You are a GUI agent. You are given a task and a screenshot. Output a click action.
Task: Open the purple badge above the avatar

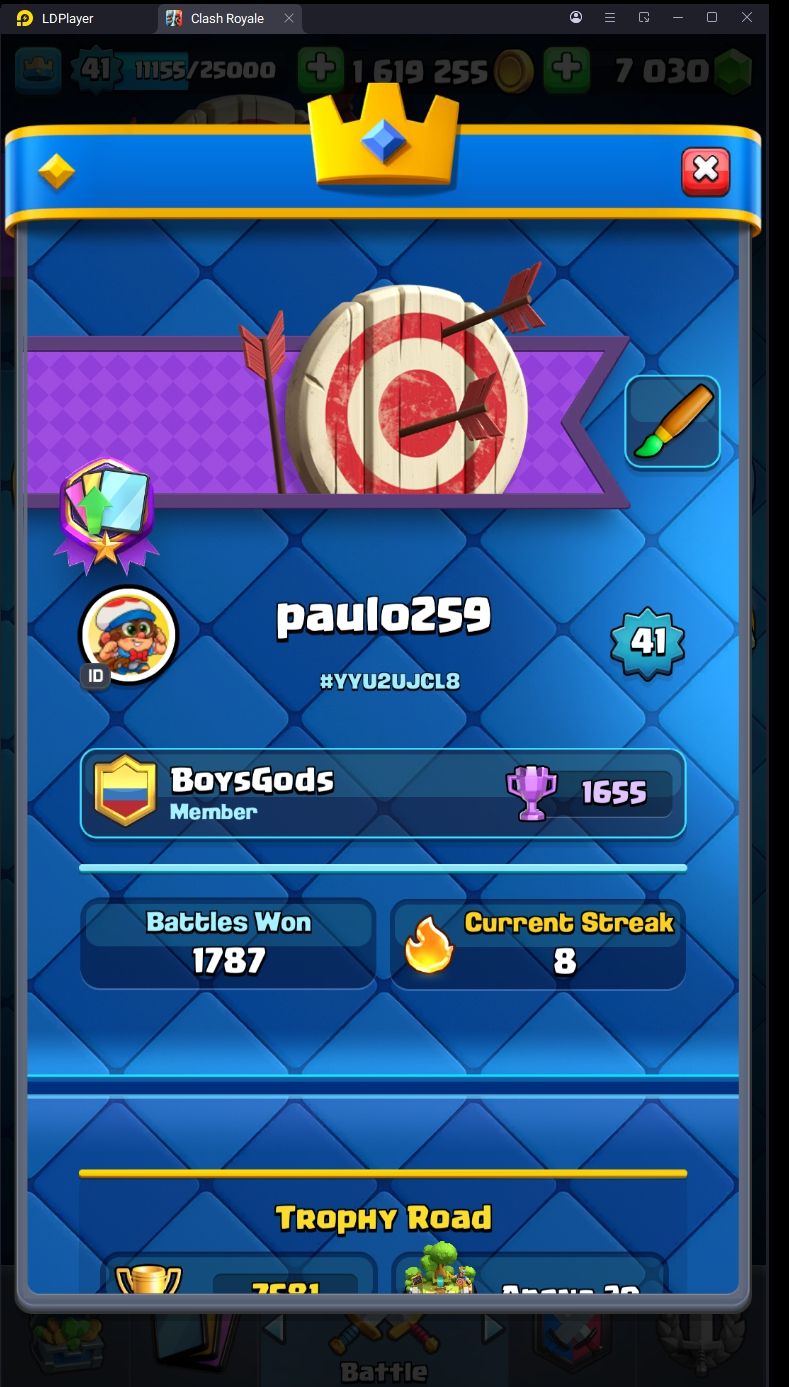(105, 516)
